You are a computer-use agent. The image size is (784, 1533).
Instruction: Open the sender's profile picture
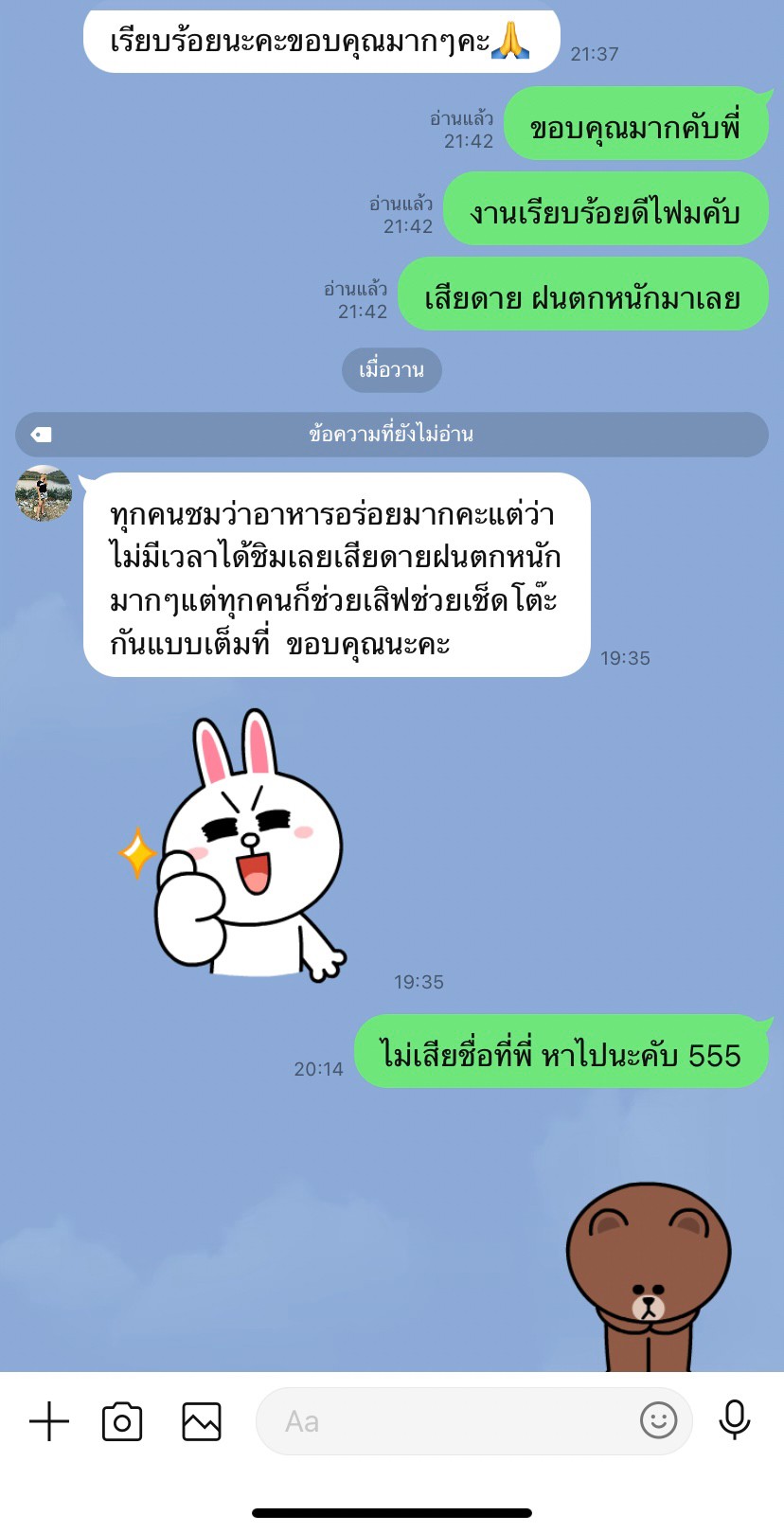tap(44, 493)
